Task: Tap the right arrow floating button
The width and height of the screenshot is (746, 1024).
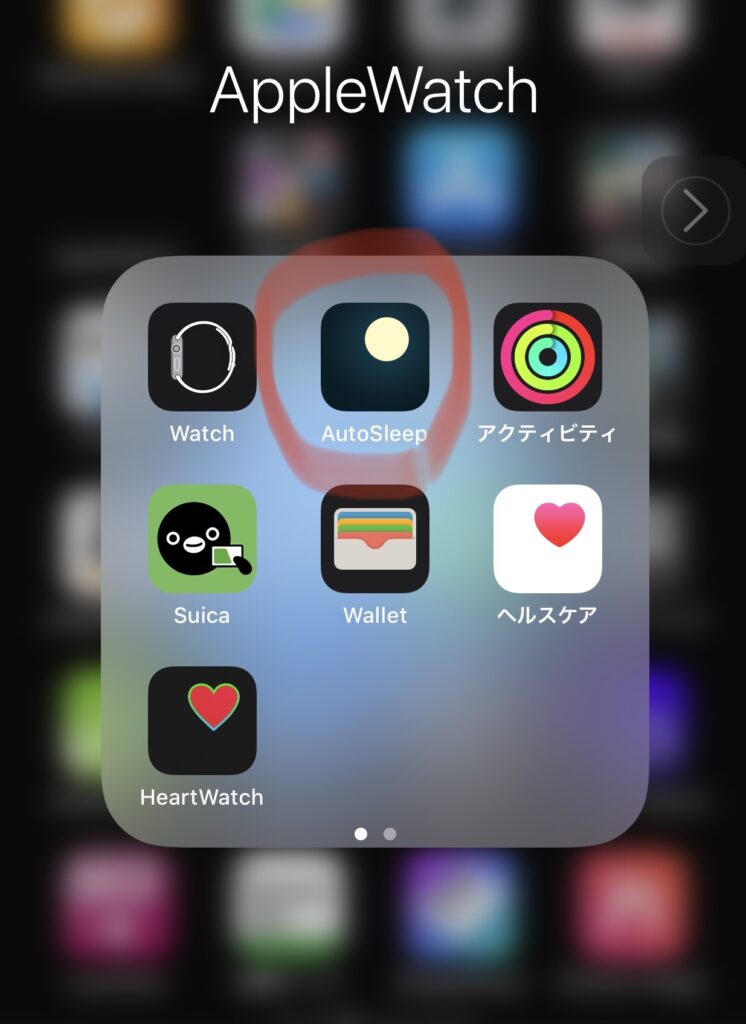Action: point(695,211)
